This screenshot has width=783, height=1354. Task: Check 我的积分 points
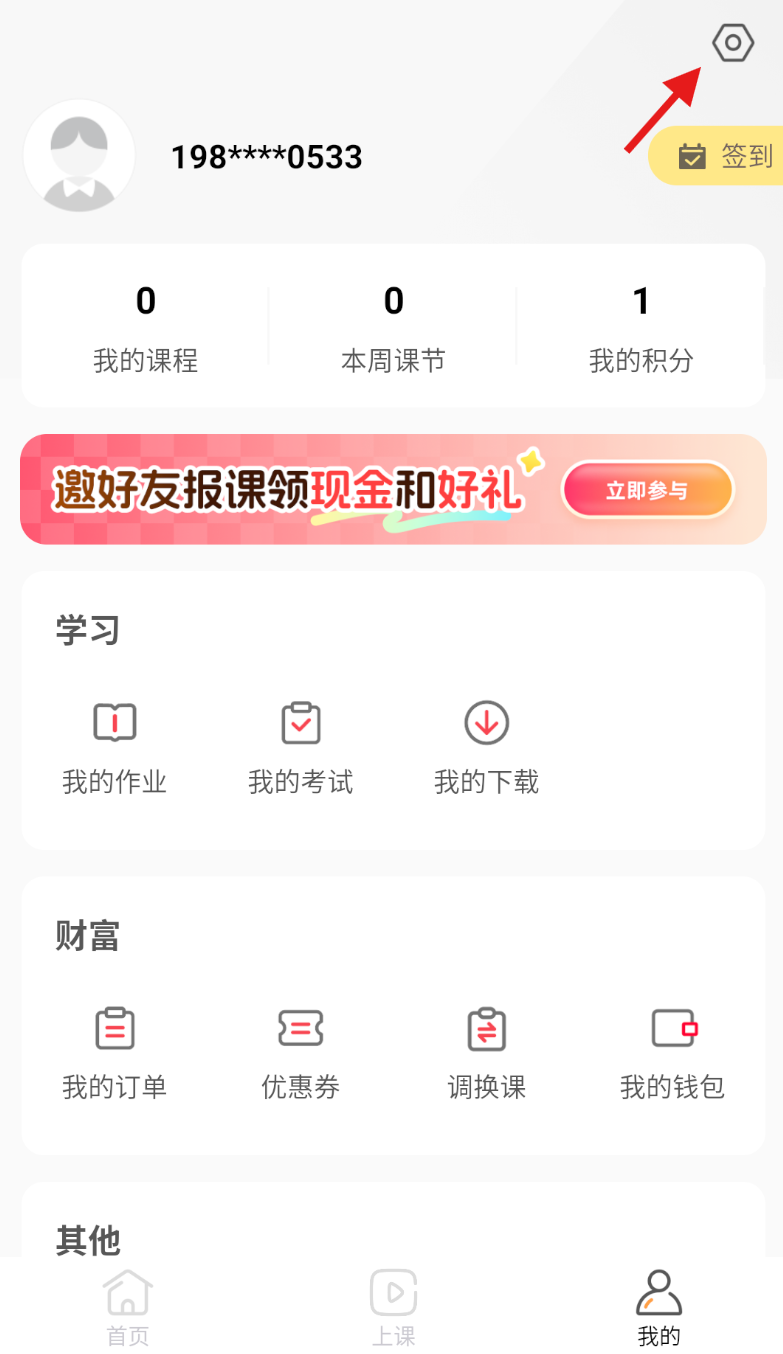641,327
